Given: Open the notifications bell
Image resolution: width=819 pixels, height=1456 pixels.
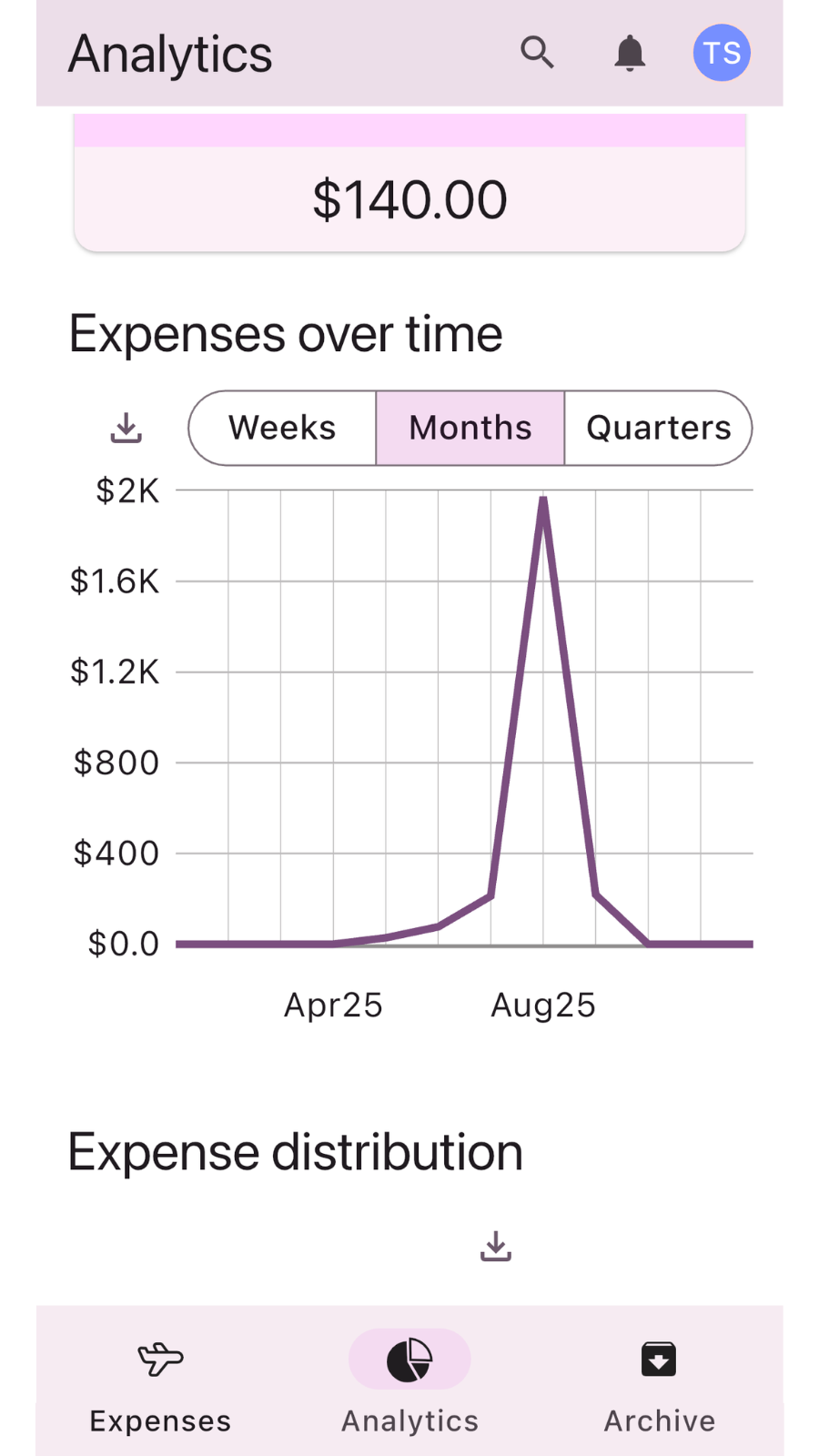Looking at the screenshot, I should (x=630, y=53).
